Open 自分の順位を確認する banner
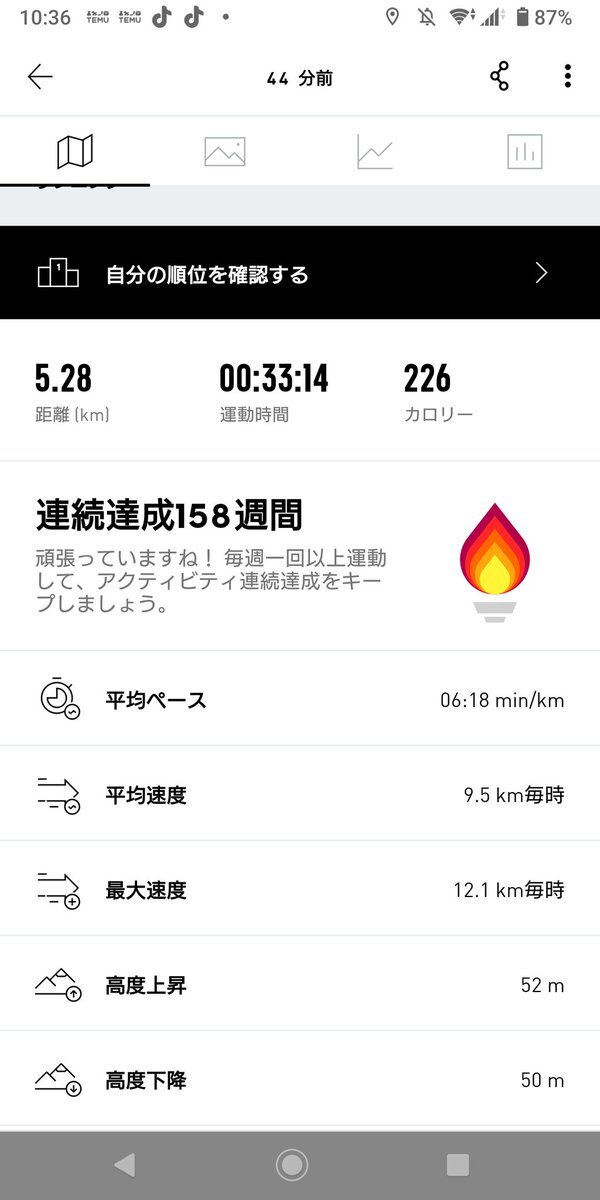The height and width of the screenshot is (1200, 600). pos(300,273)
